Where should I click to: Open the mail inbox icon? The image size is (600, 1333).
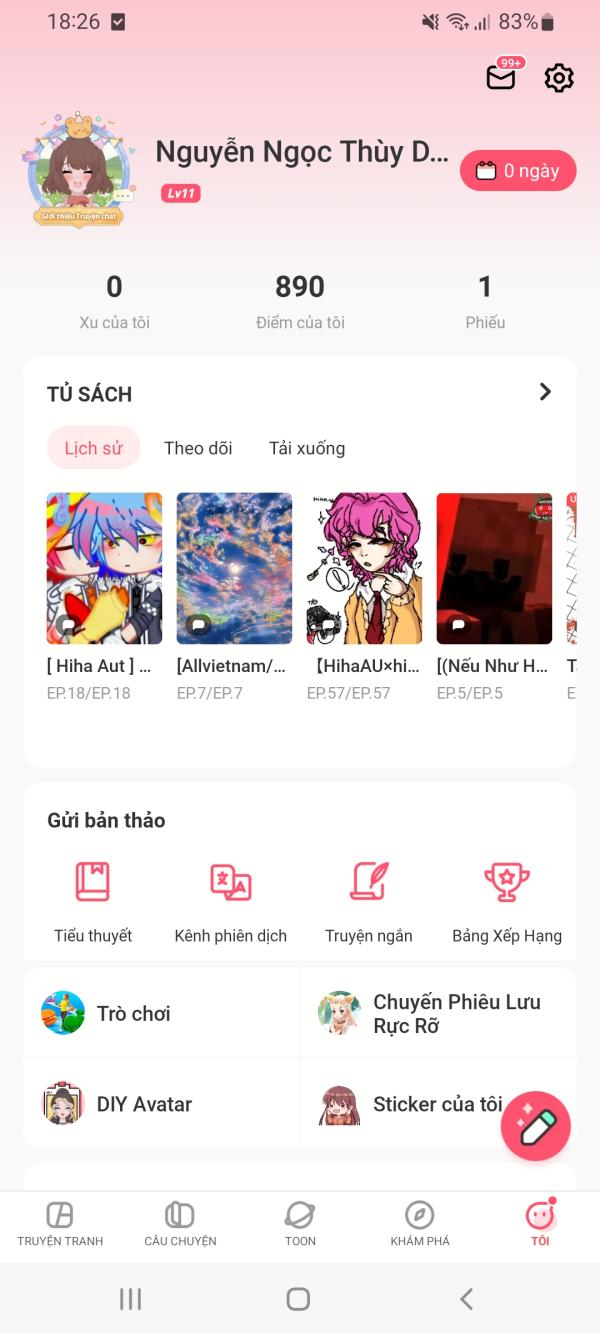[501, 77]
